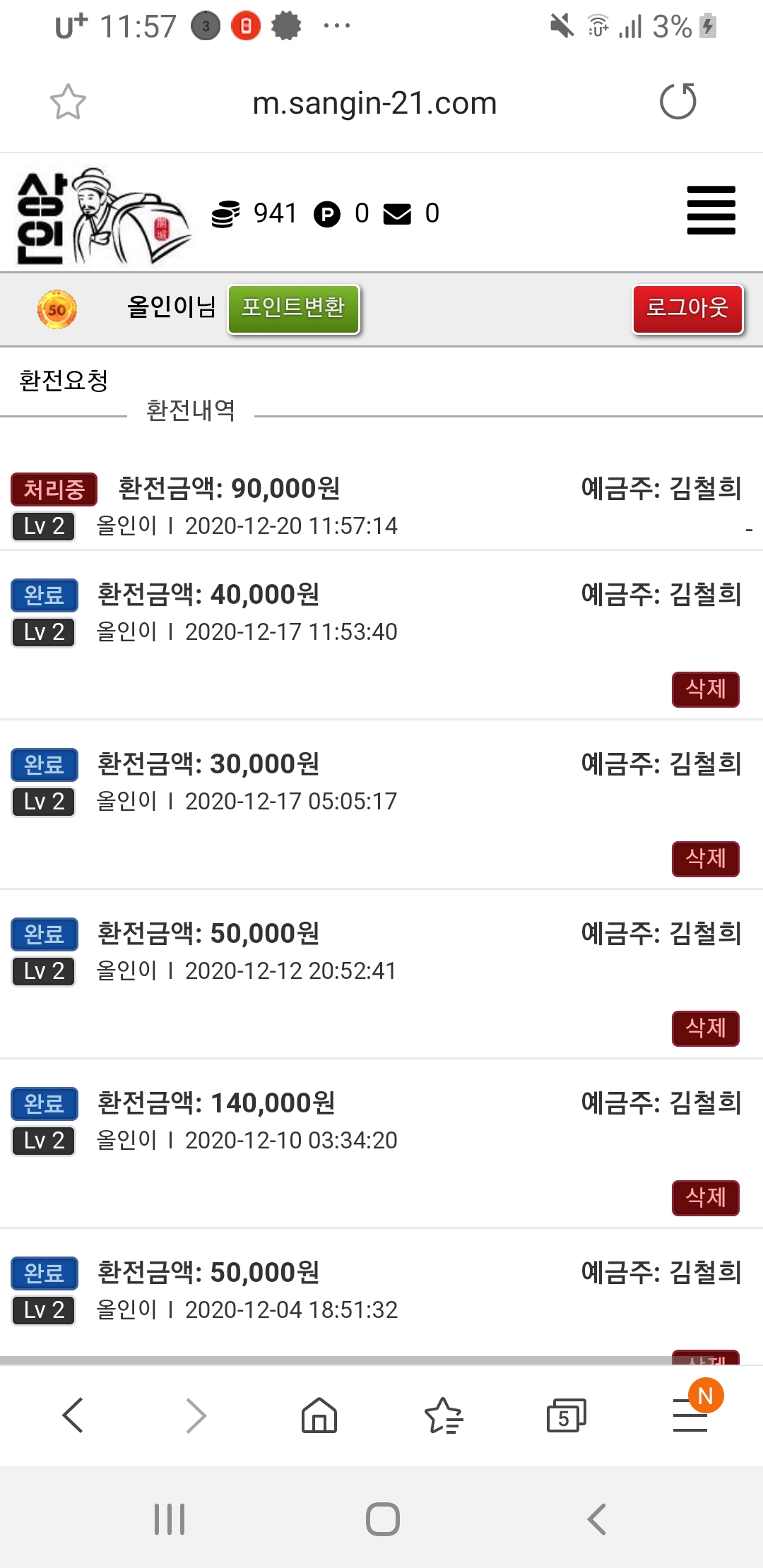Viewport: 763px width, 1568px height.
Task: Tap the 포인트변환 button
Action: (x=293, y=308)
